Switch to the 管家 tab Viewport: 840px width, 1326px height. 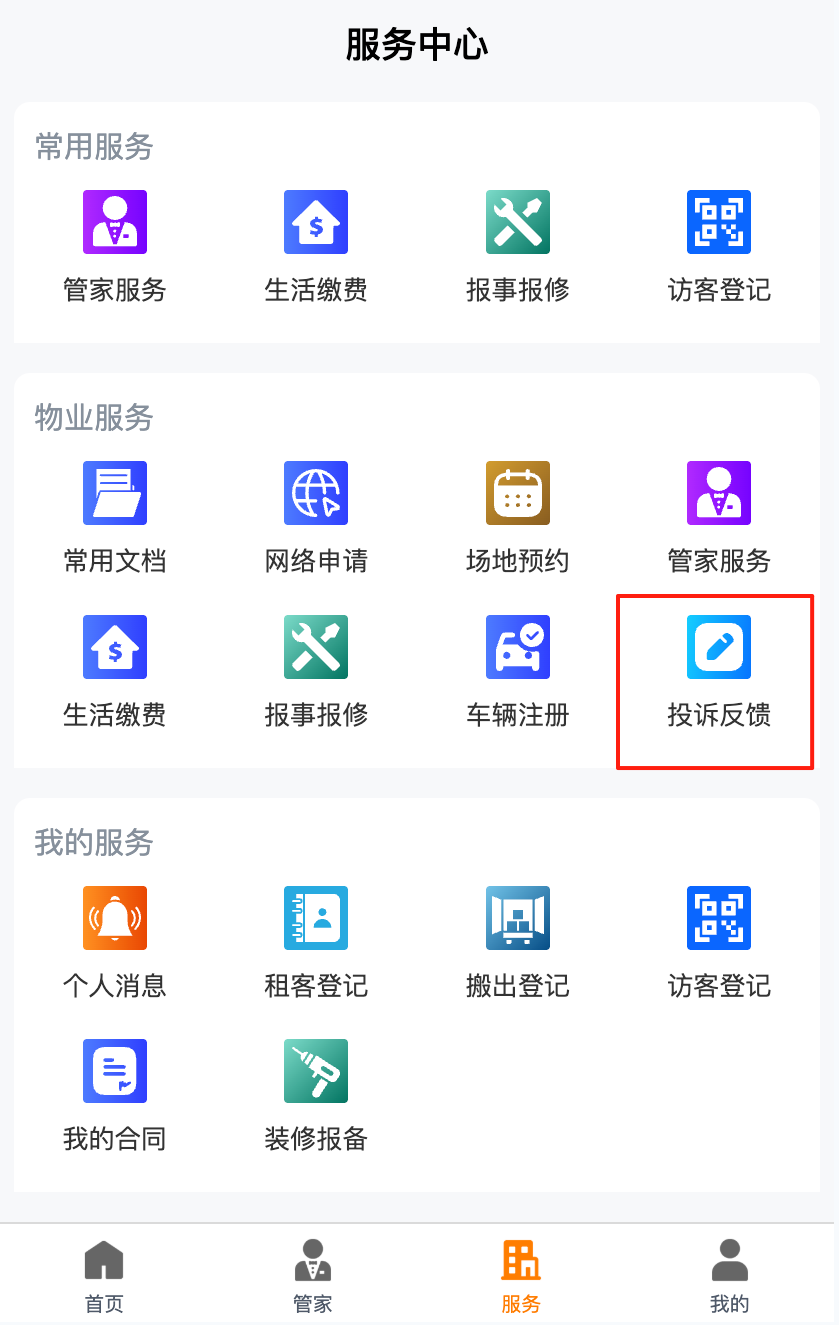(313, 1275)
